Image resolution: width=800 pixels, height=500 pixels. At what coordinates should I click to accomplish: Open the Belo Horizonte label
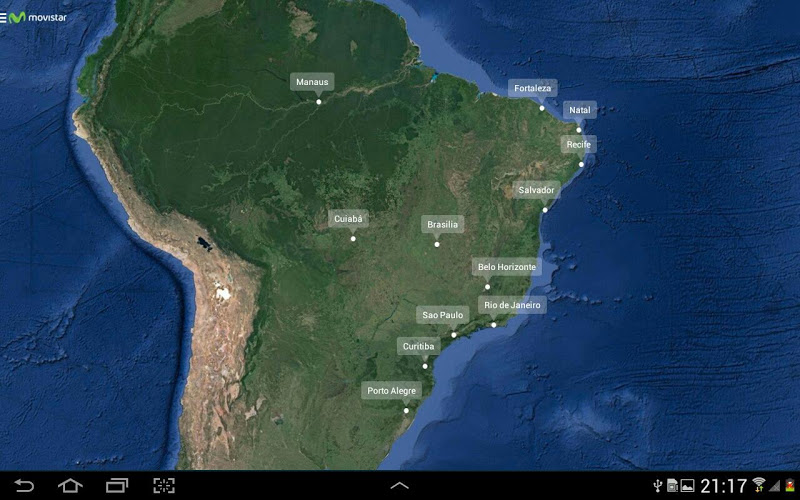click(x=507, y=267)
